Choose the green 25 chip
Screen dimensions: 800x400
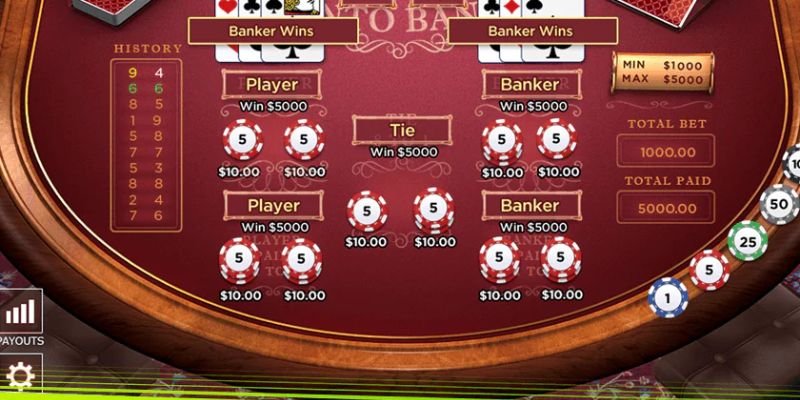[746, 241]
